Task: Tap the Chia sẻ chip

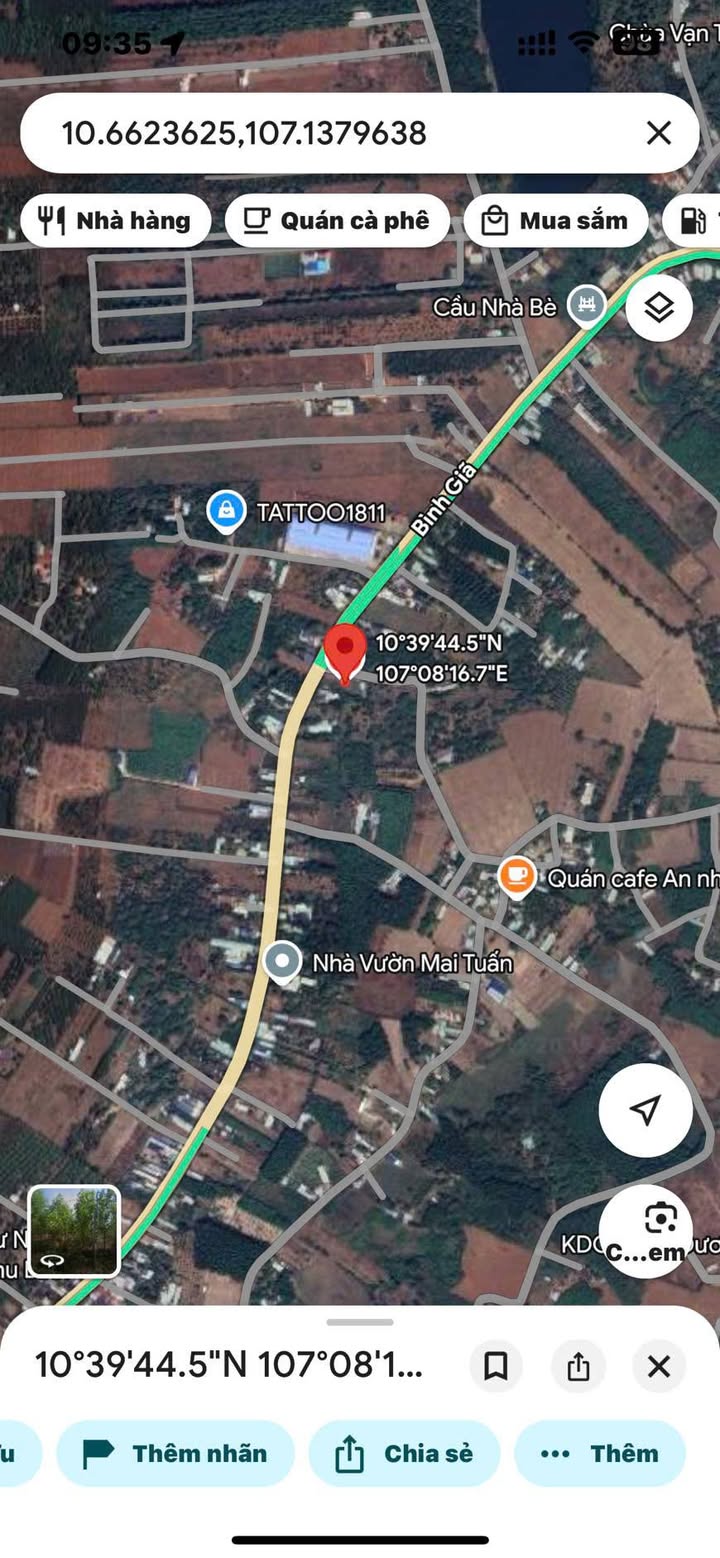Action: 404,1453
